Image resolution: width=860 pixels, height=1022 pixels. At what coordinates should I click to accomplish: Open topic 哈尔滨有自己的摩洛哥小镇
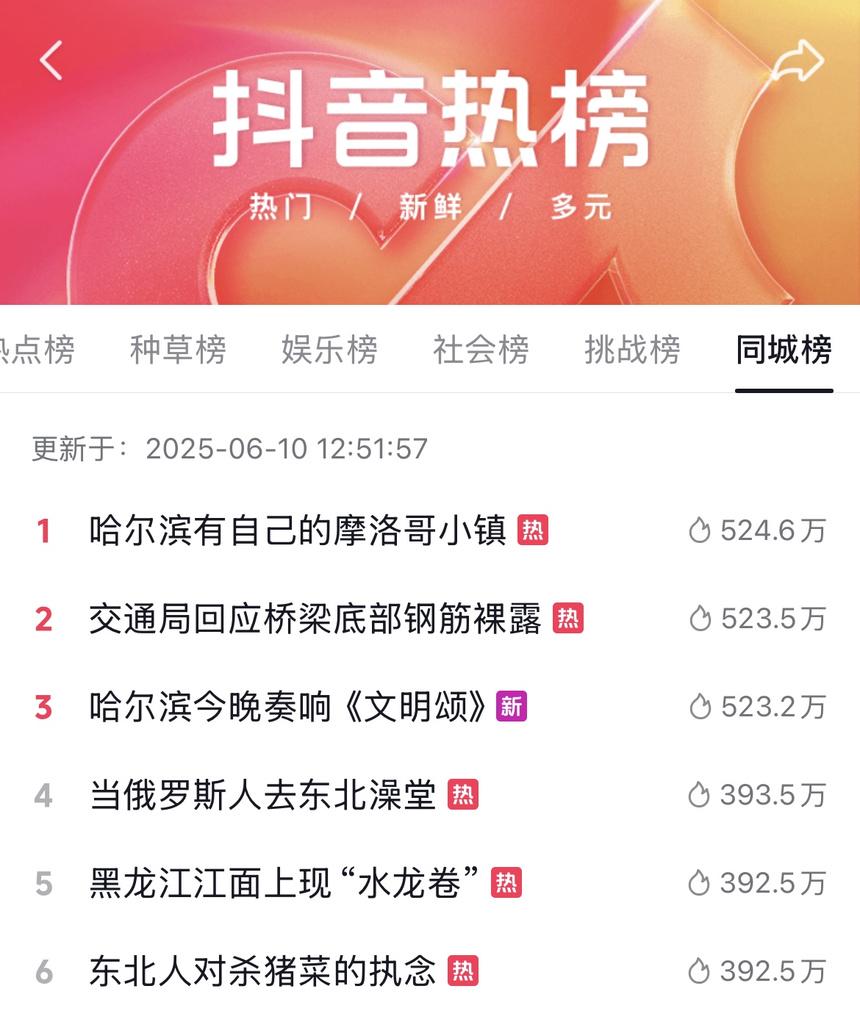pyautogui.click(x=298, y=530)
